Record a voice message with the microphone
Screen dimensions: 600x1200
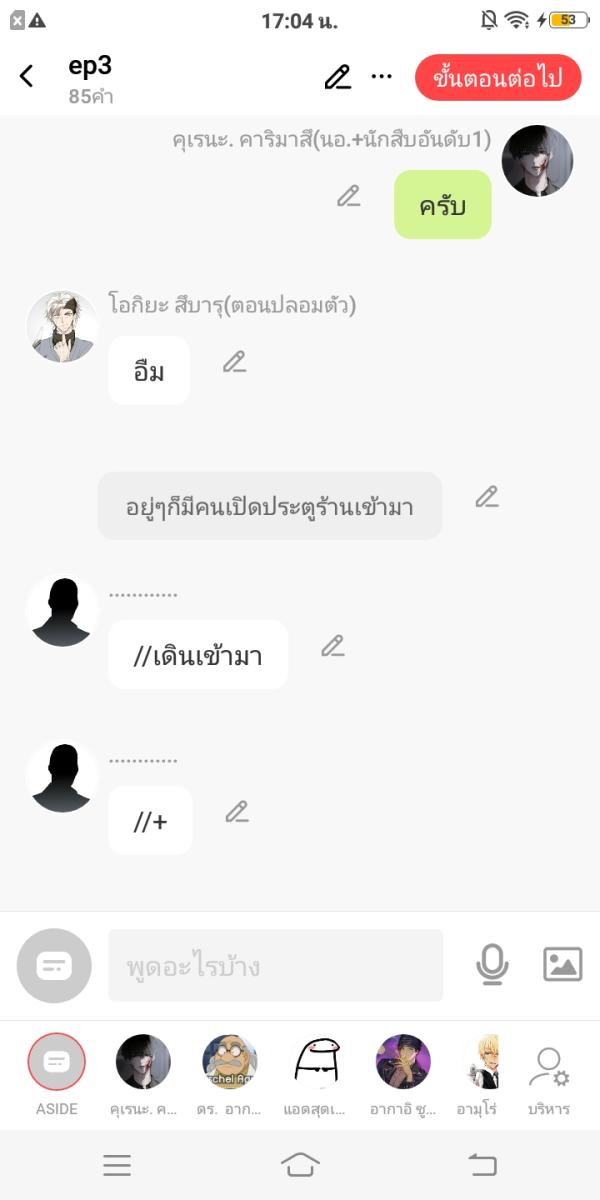click(x=492, y=965)
